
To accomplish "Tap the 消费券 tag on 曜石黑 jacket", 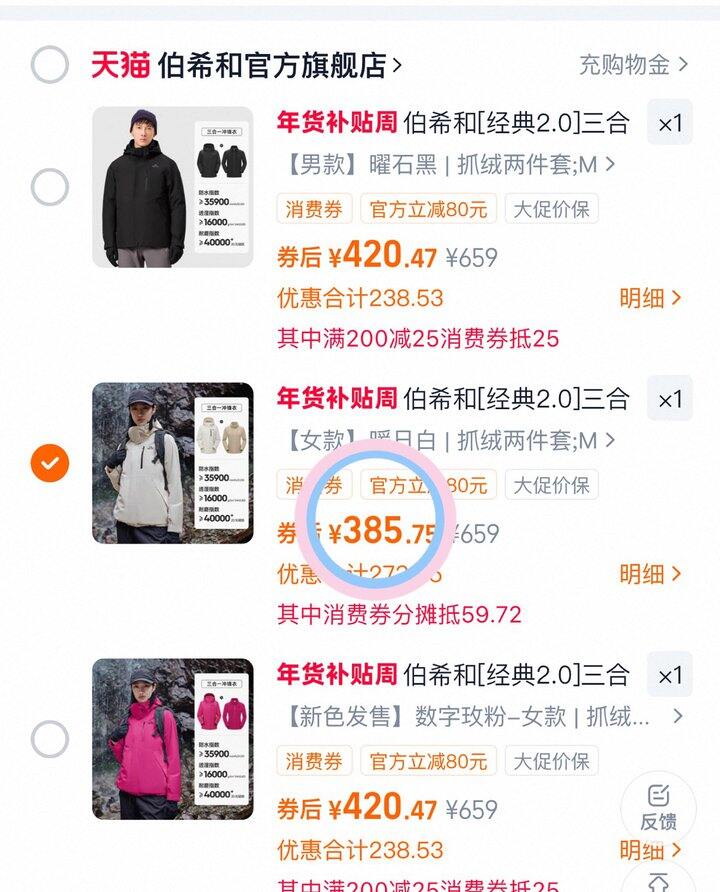I will 314,210.
